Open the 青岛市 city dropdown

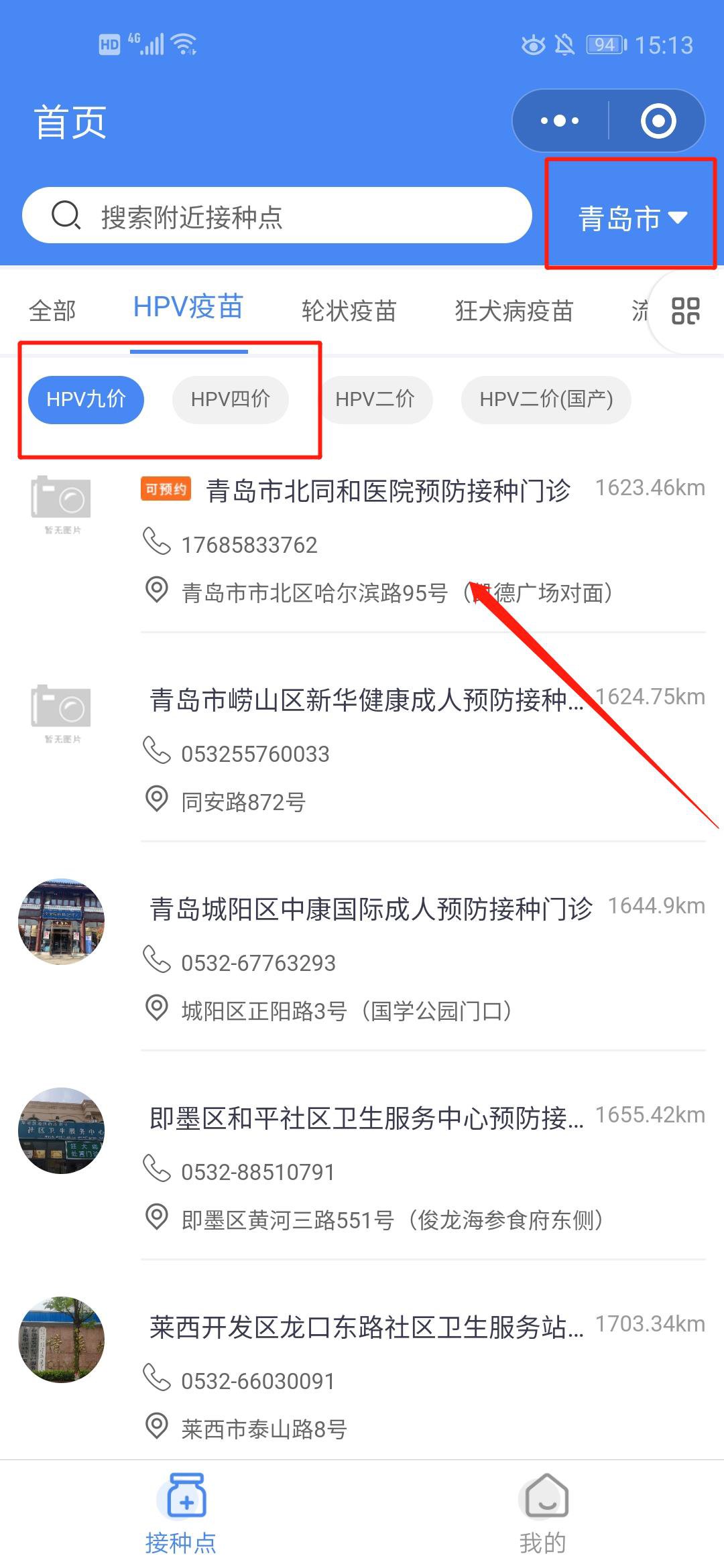pyautogui.click(x=631, y=218)
